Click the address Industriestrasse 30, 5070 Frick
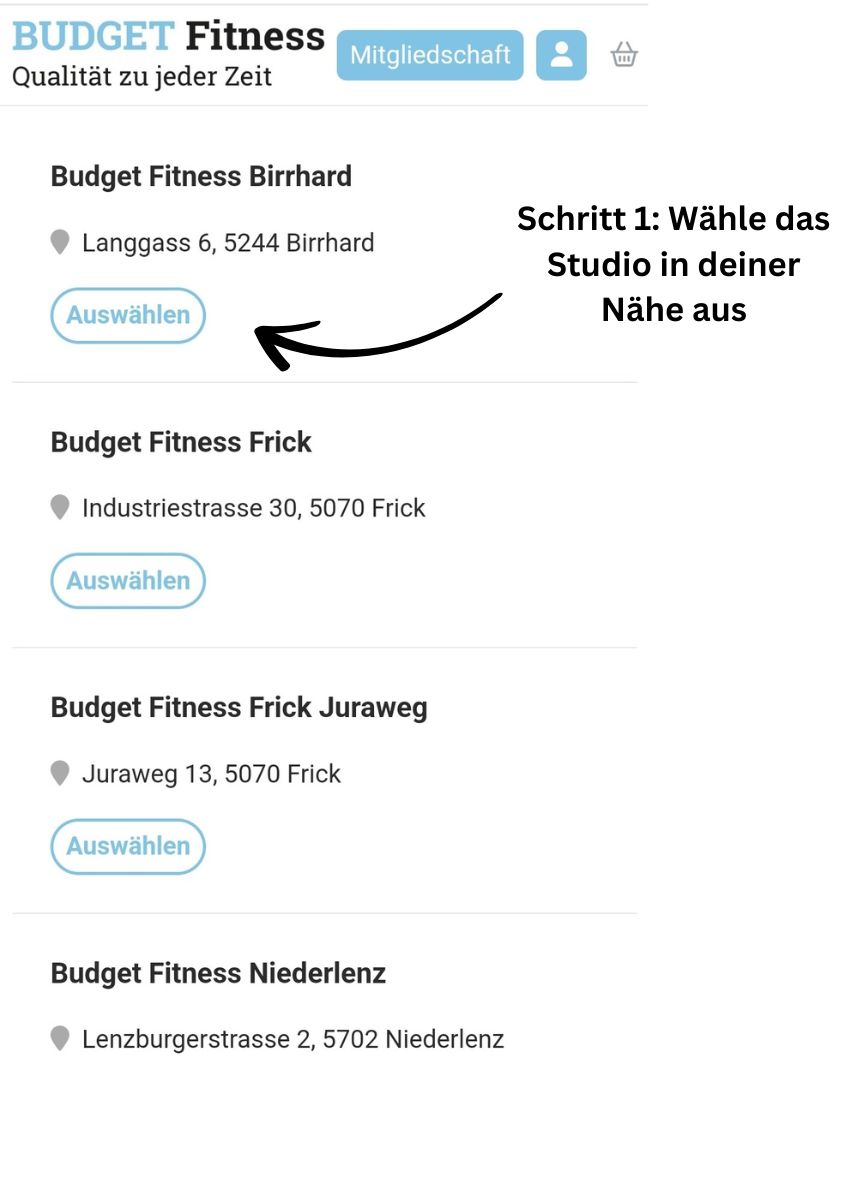842x1190 pixels. pos(253,507)
